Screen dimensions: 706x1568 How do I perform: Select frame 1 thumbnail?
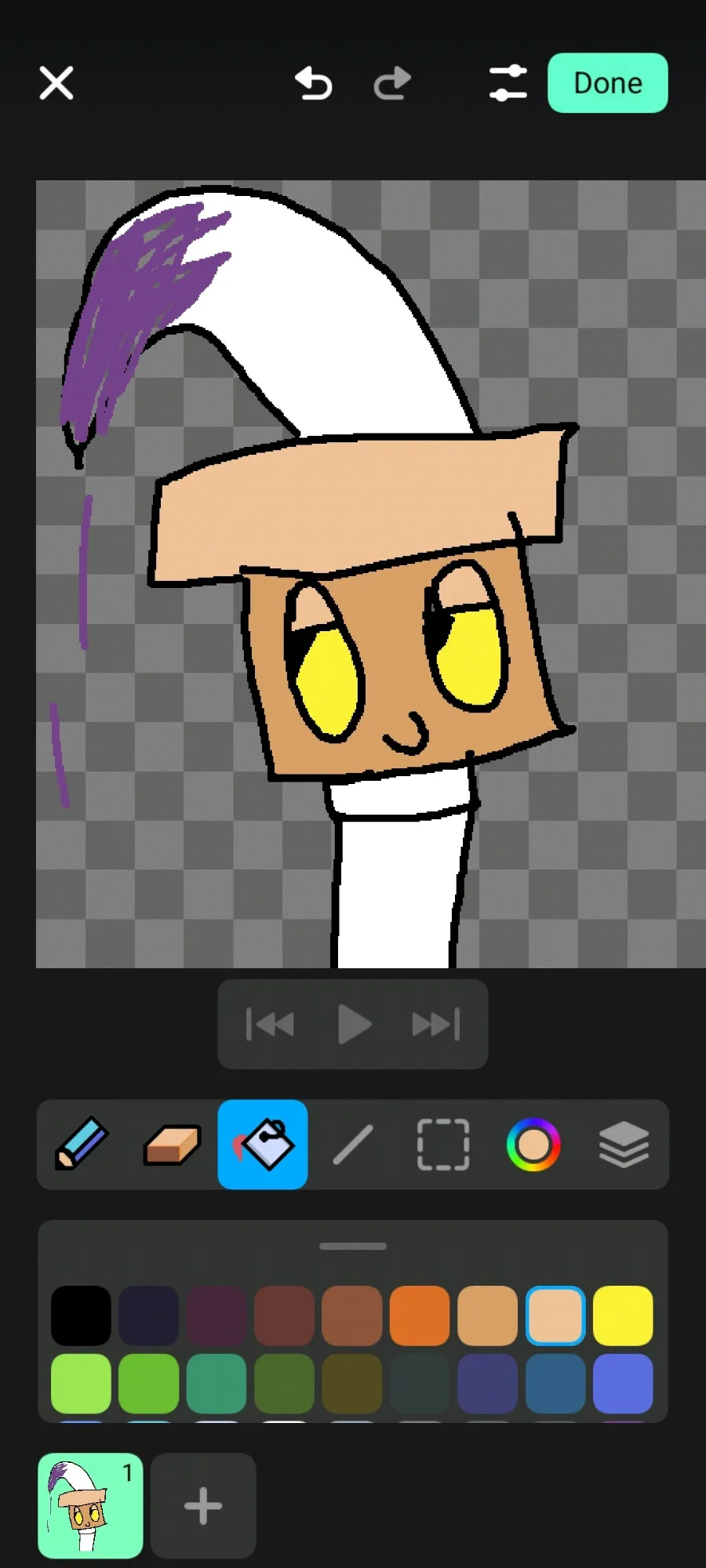90,1505
